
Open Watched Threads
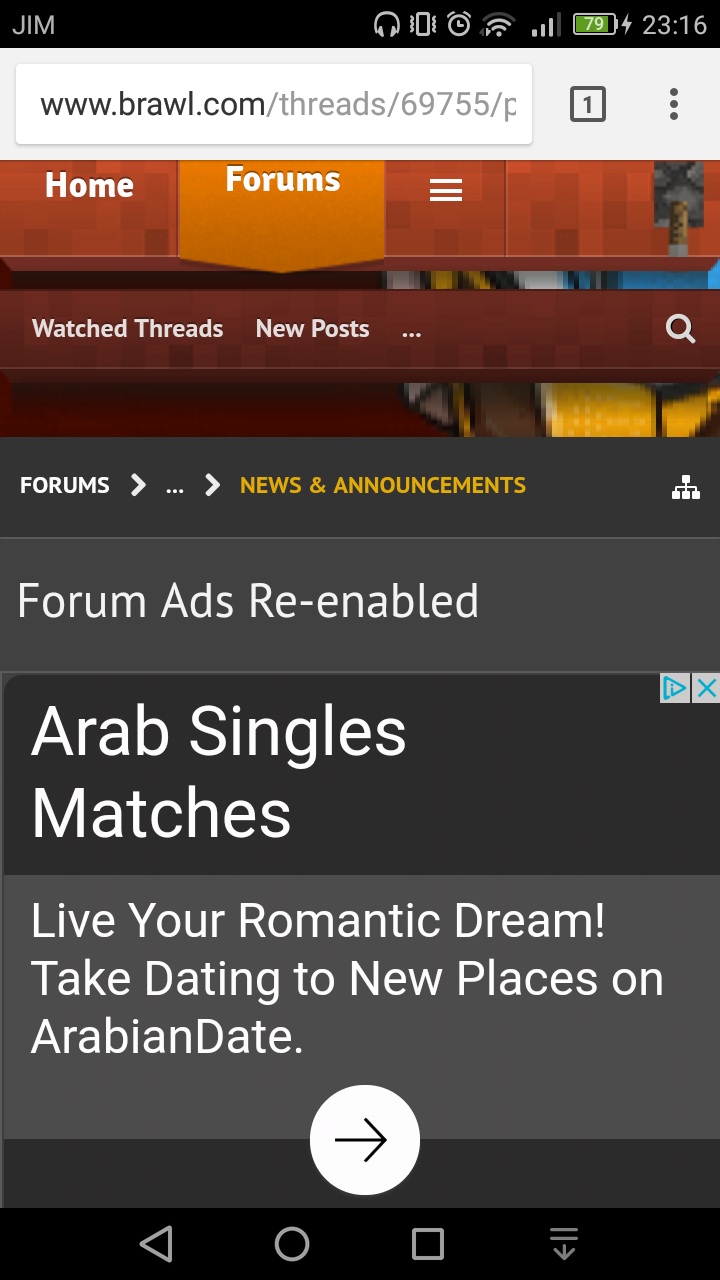tap(128, 329)
